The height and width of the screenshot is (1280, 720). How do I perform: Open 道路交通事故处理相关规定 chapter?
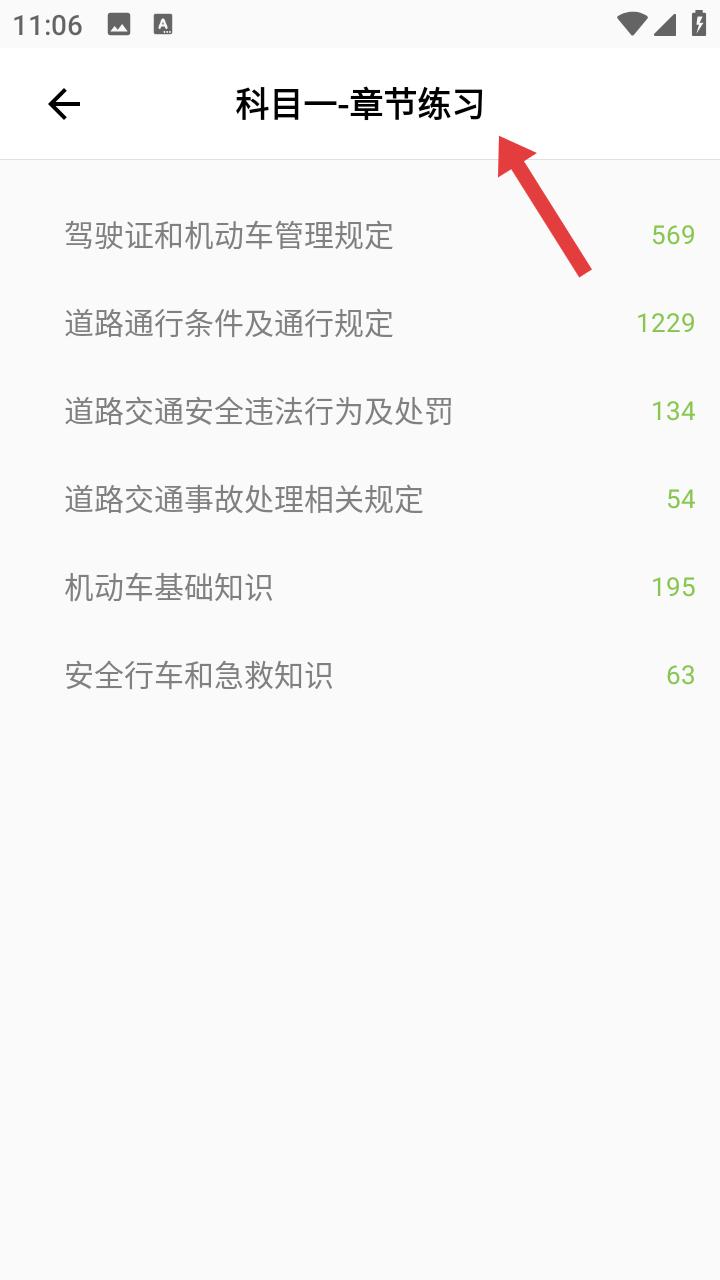point(360,499)
